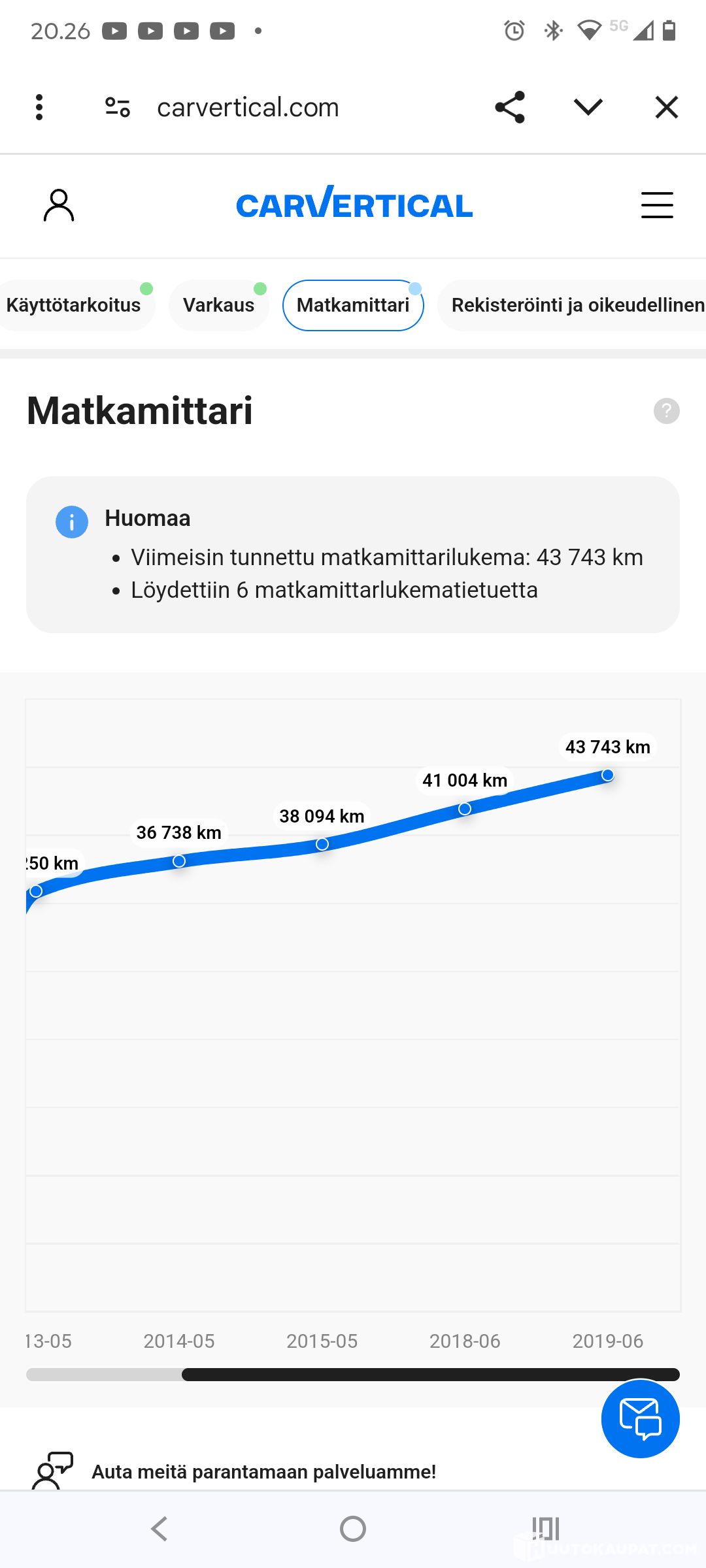The height and width of the screenshot is (1568, 706).
Task: Go to the system home screen
Action: (x=353, y=1529)
